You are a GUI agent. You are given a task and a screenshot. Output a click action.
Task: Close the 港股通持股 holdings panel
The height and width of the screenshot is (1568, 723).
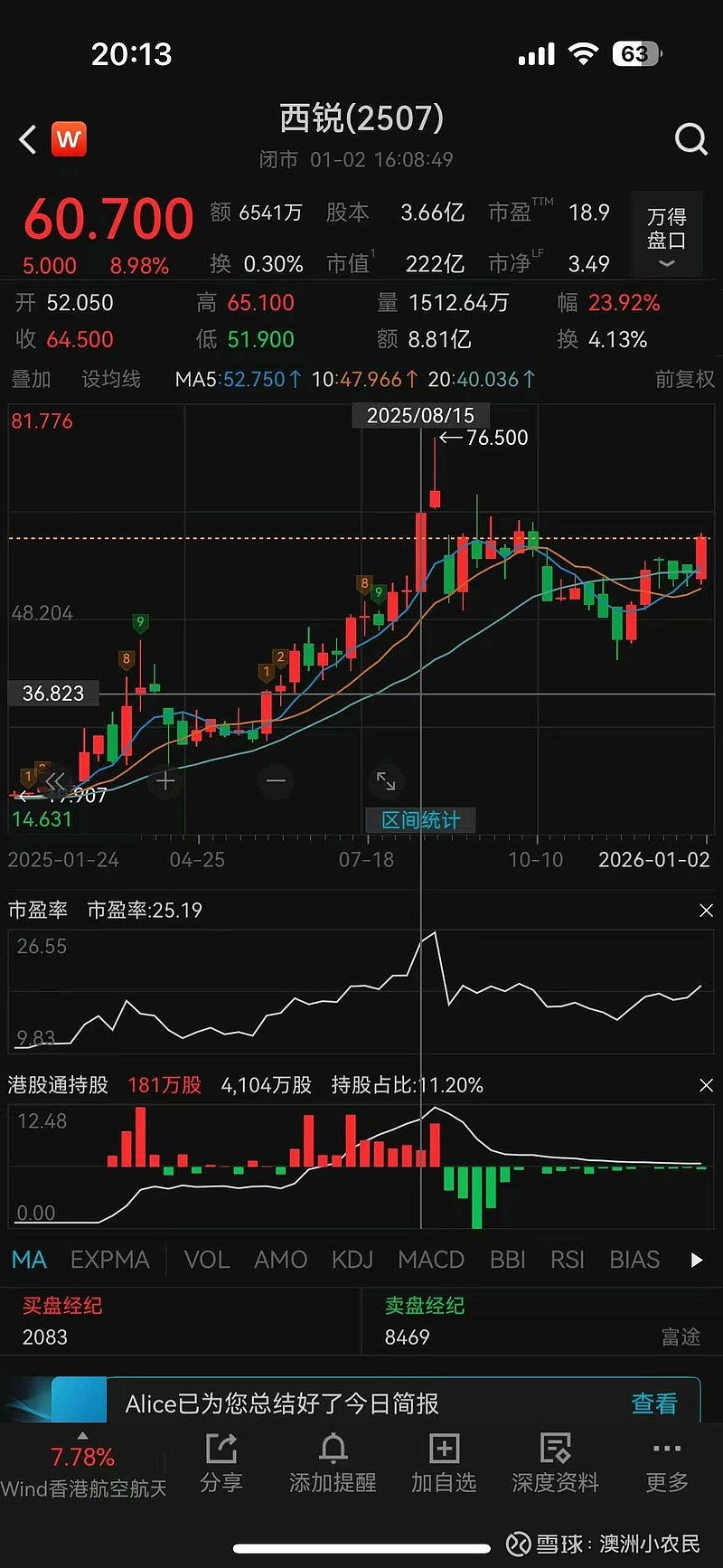[706, 1085]
